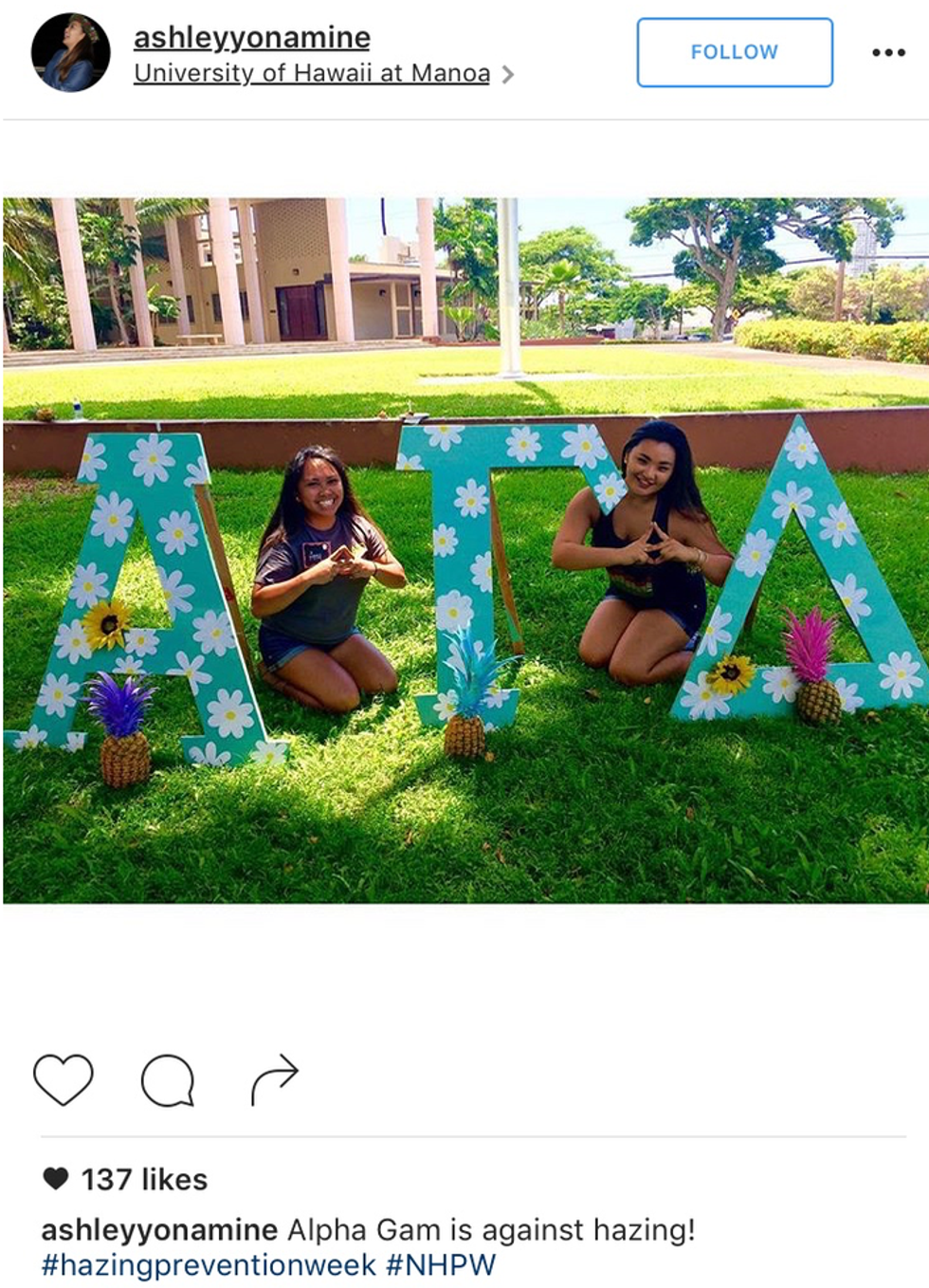The image size is (929, 1288).
Task: View the 137 likes list
Action: [x=143, y=1179]
